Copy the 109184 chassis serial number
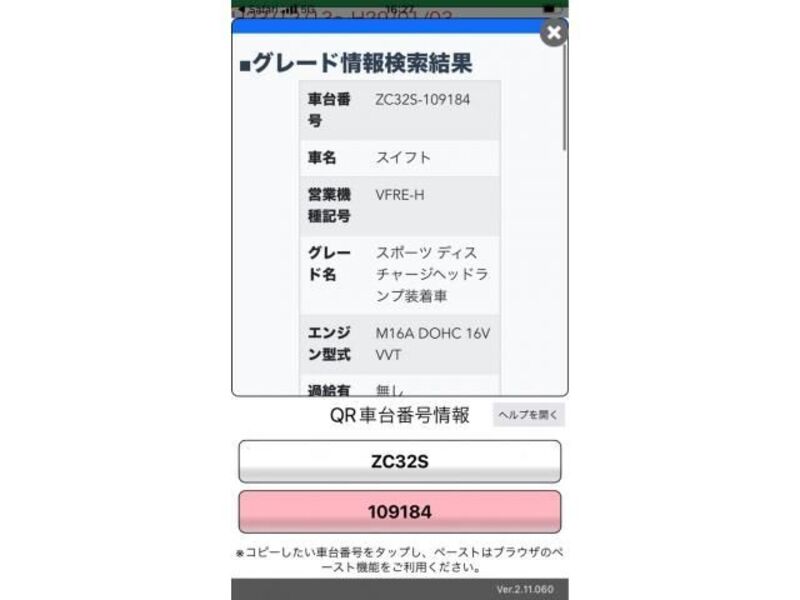The width and height of the screenshot is (800, 600). [x=399, y=512]
